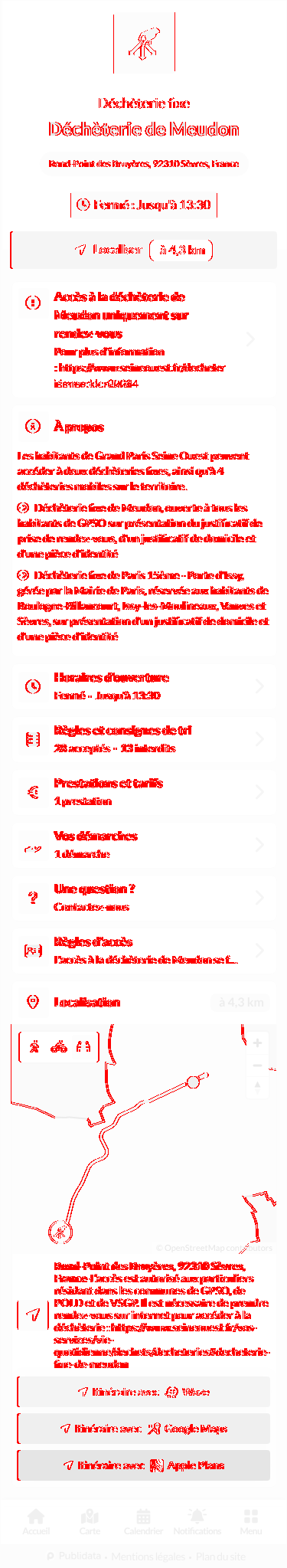
Task: Open the Notifications tab
Action: point(197,1522)
